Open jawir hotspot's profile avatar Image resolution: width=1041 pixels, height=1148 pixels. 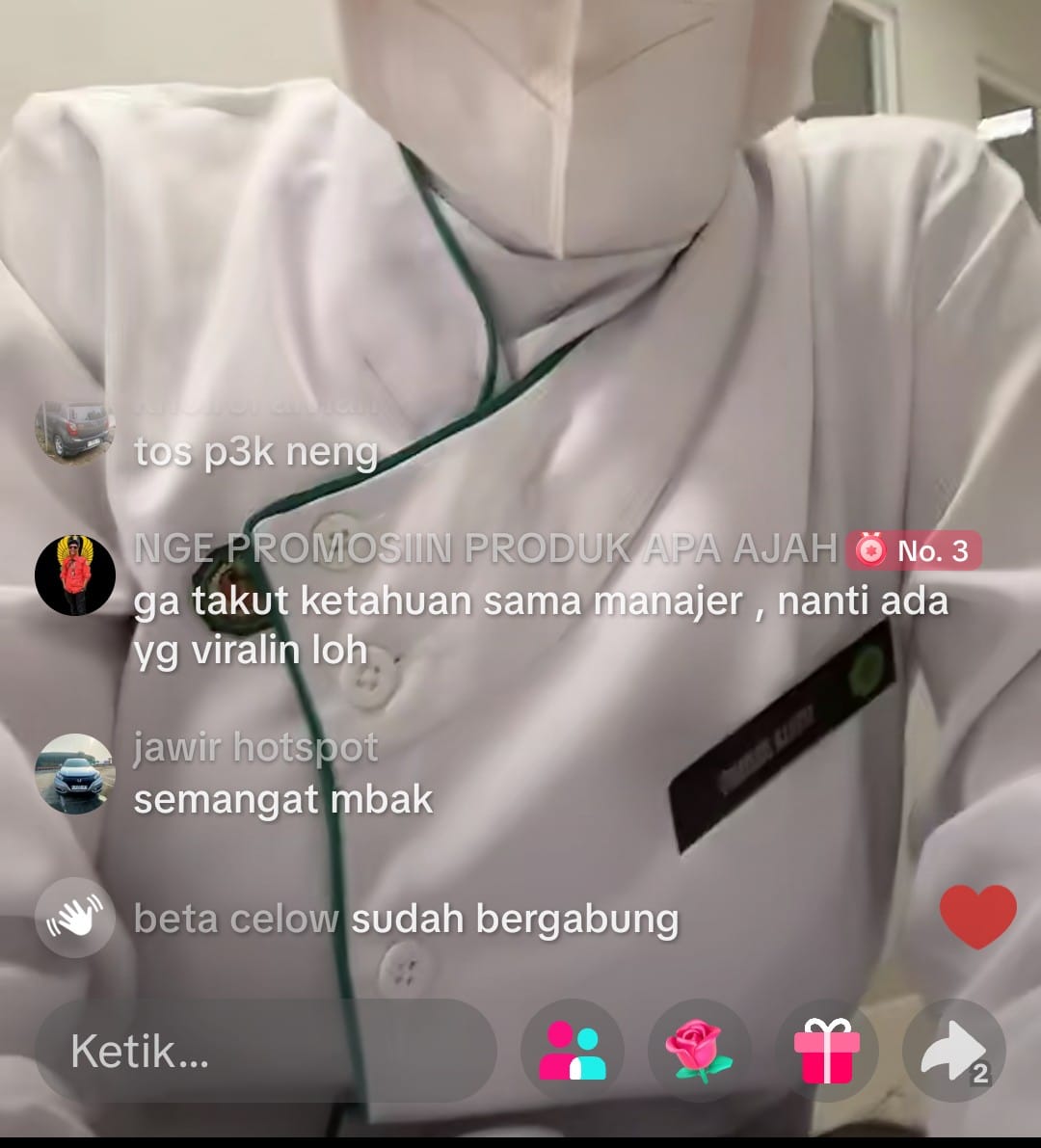point(74,773)
